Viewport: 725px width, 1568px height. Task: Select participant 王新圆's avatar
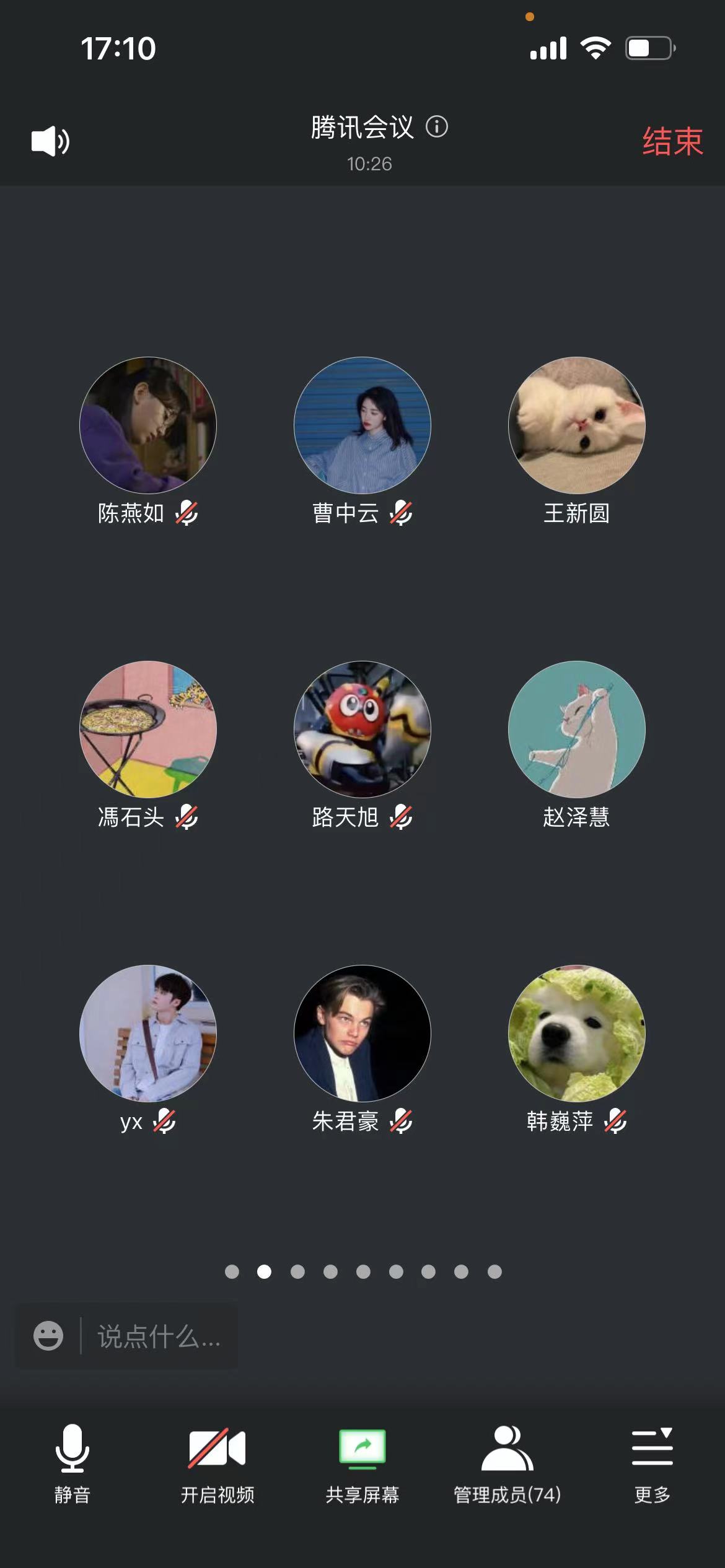click(x=577, y=425)
